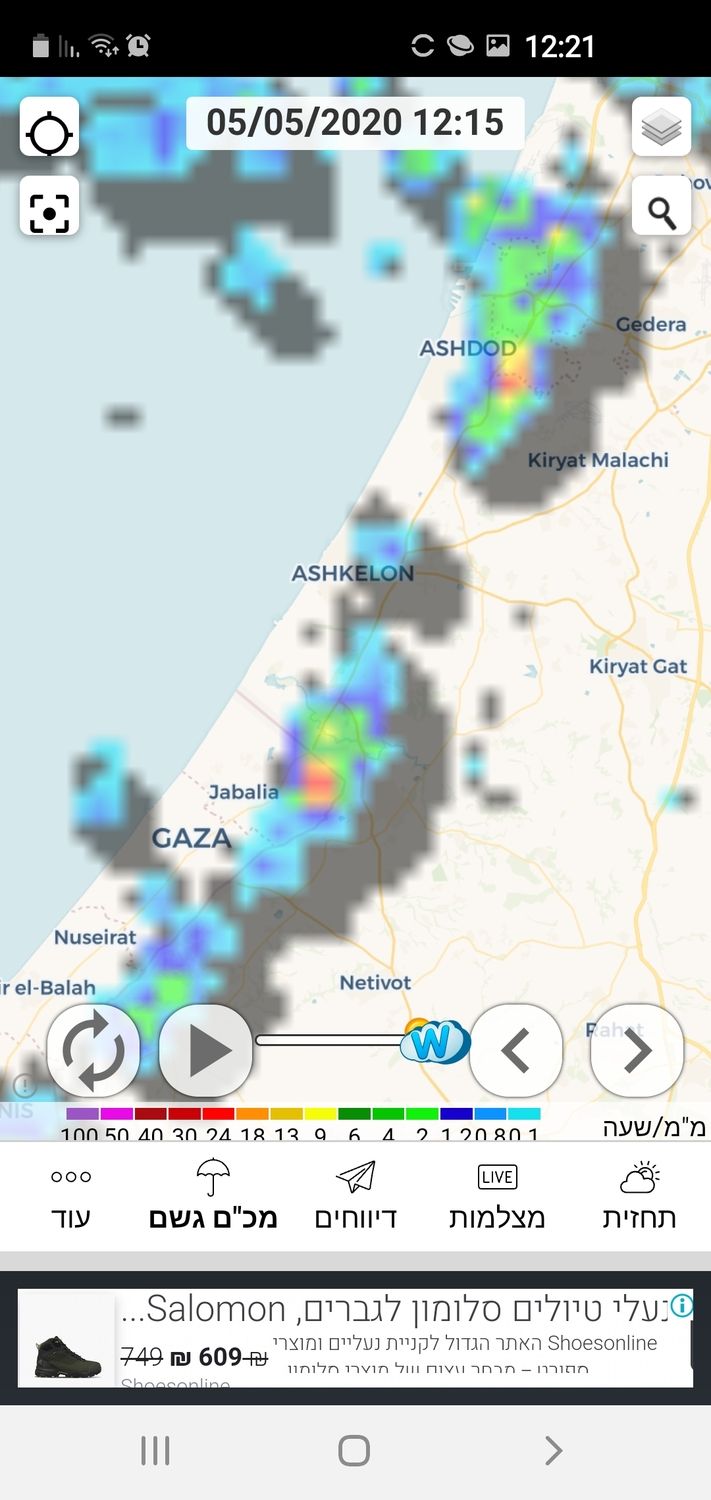Refresh the rain radar data
The width and height of the screenshot is (711, 1500).
point(94,1051)
